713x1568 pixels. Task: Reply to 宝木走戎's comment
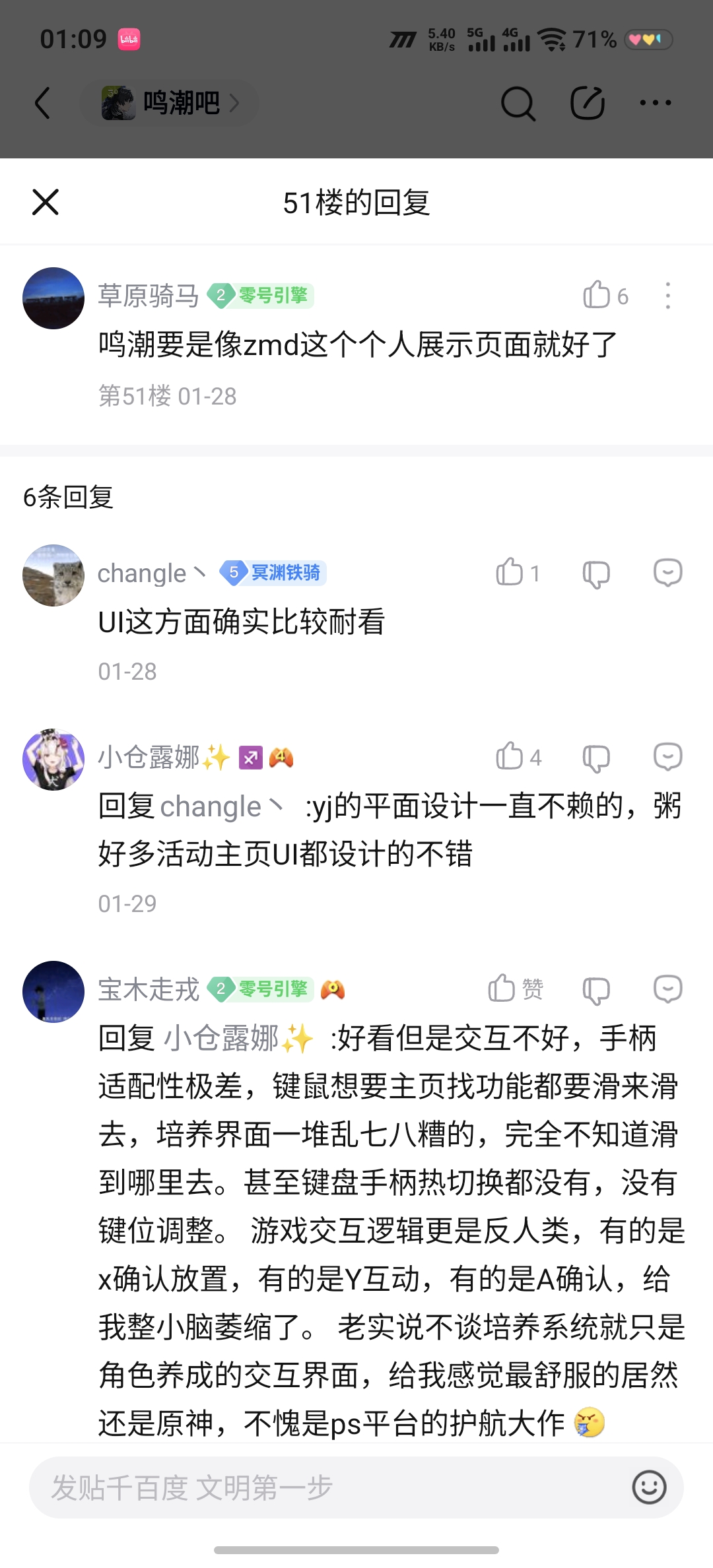pos(667,989)
